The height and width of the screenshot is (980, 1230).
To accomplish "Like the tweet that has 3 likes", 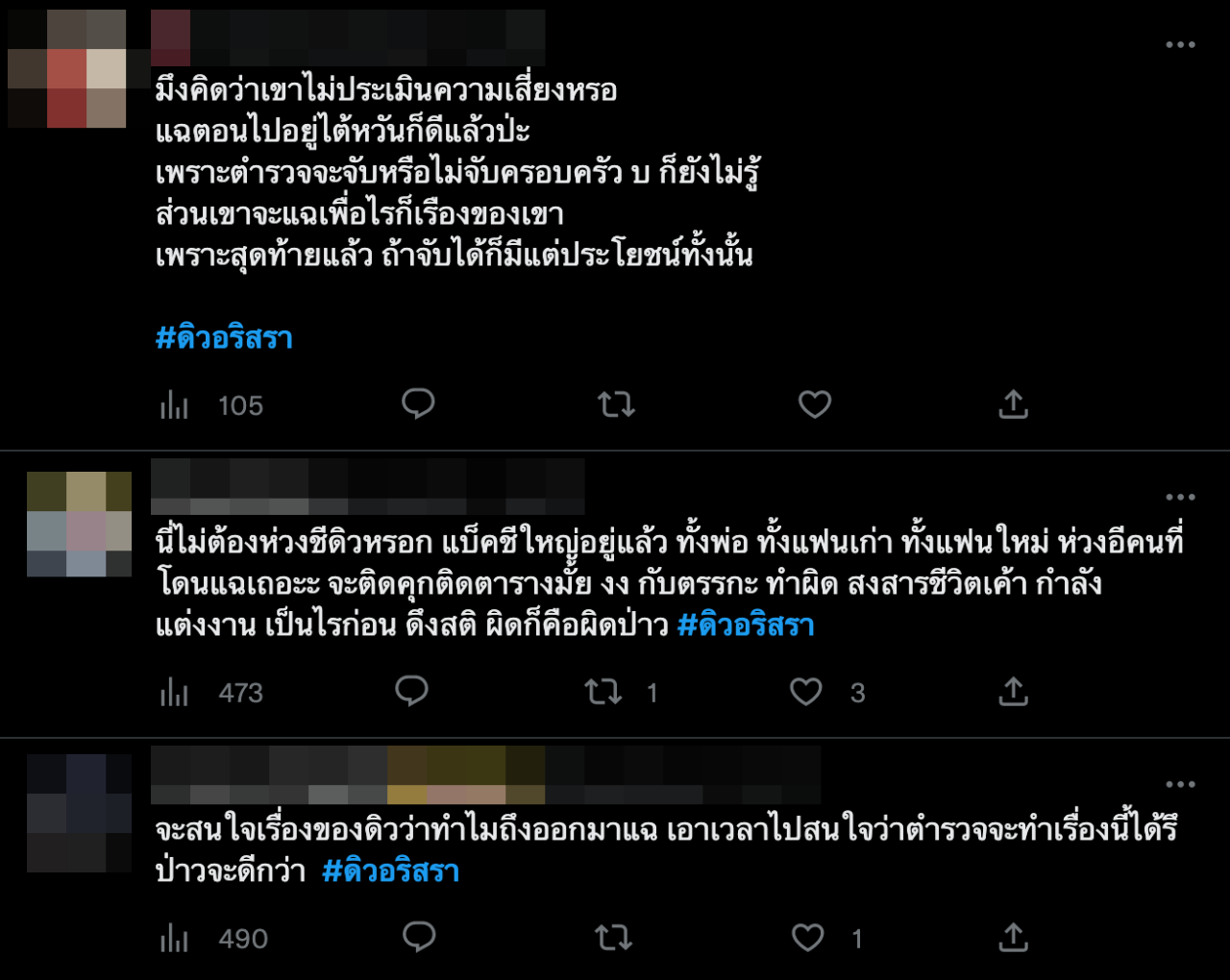I will click(x=806, y=692).
